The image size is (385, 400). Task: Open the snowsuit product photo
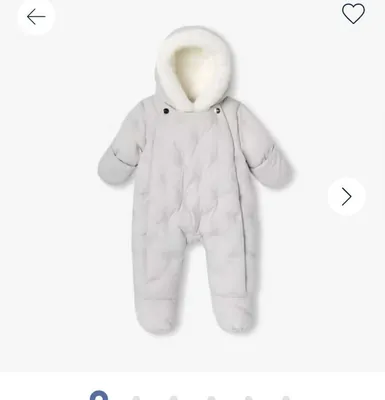click(x=196, y=181)
